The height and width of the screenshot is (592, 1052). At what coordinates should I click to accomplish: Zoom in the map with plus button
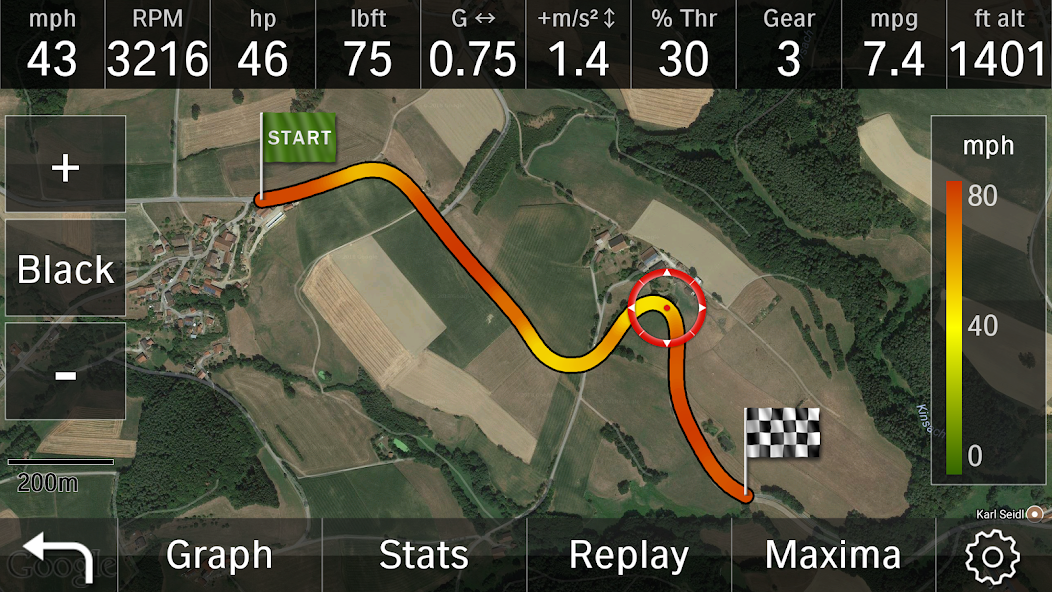(65, 166)
